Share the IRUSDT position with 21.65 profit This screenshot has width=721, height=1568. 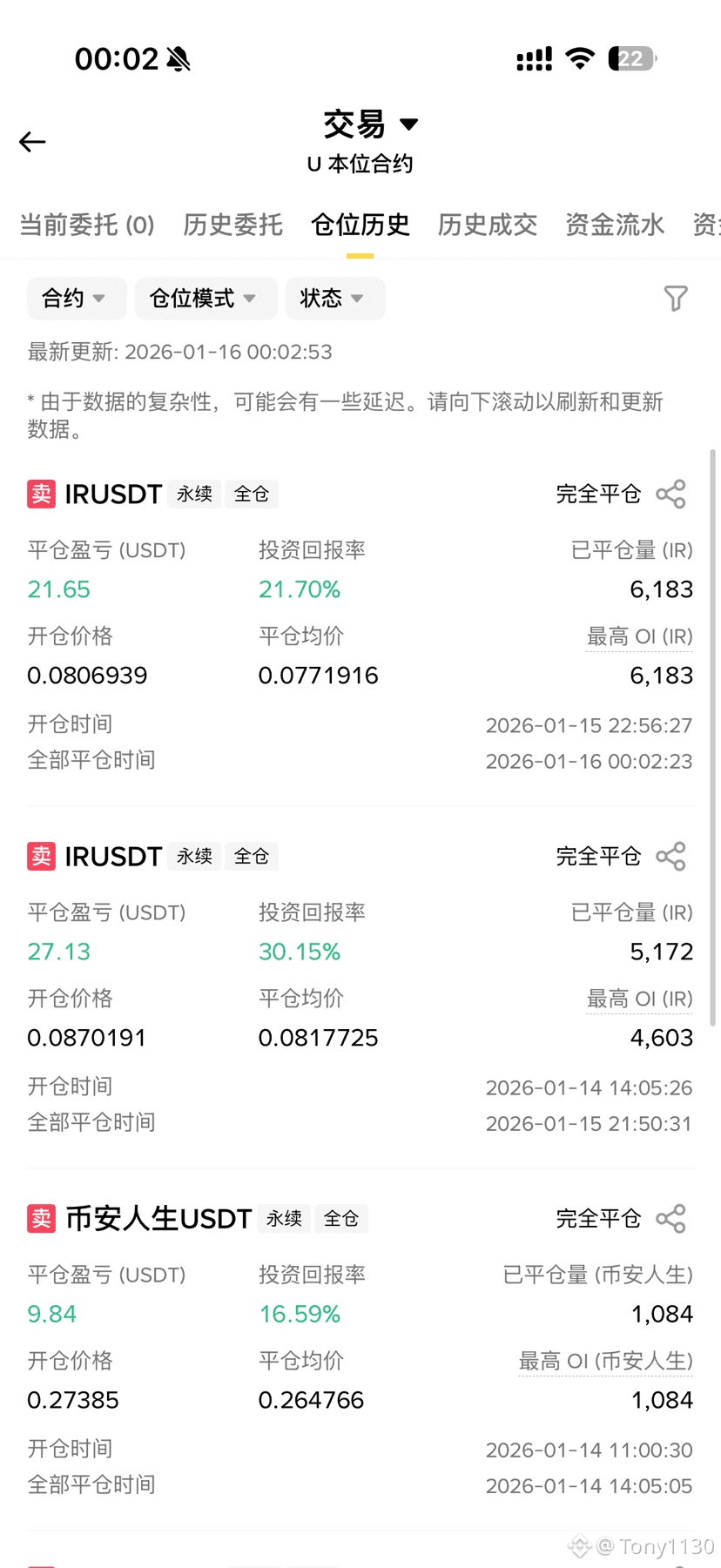pyautogui.click(x=670, y=494)
